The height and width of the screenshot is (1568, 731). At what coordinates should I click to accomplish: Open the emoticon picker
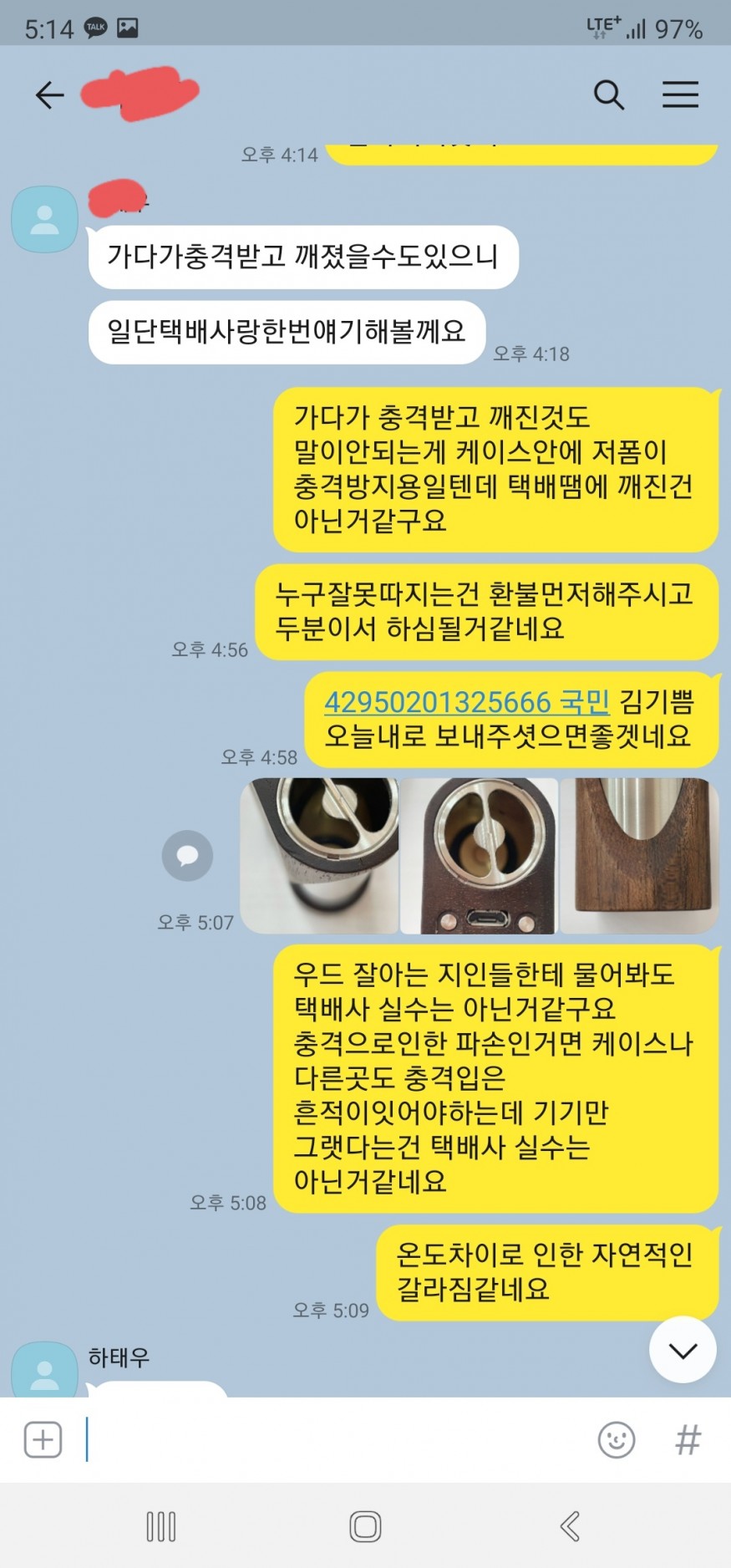[x=617, y=1440]
